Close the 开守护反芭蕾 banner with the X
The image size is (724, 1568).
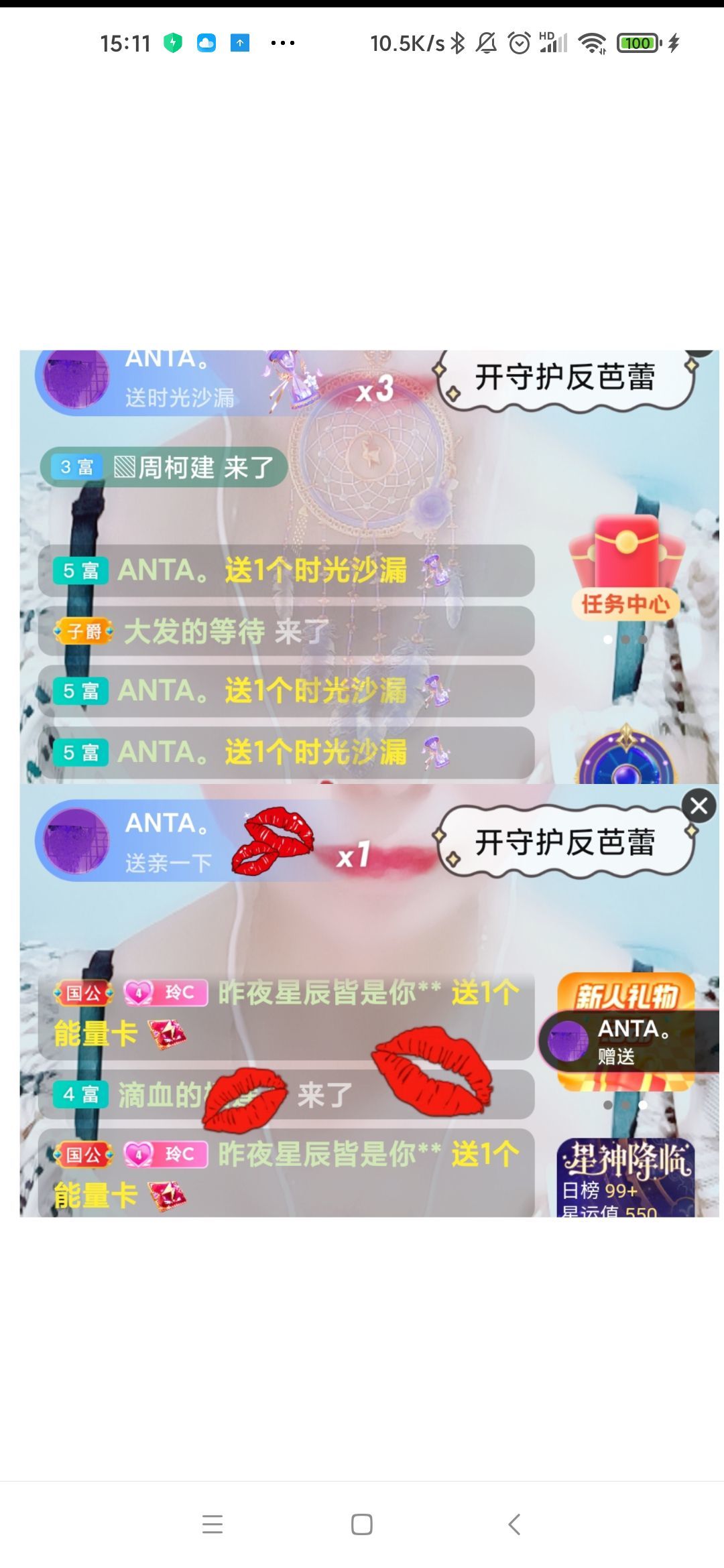(699, 806)
